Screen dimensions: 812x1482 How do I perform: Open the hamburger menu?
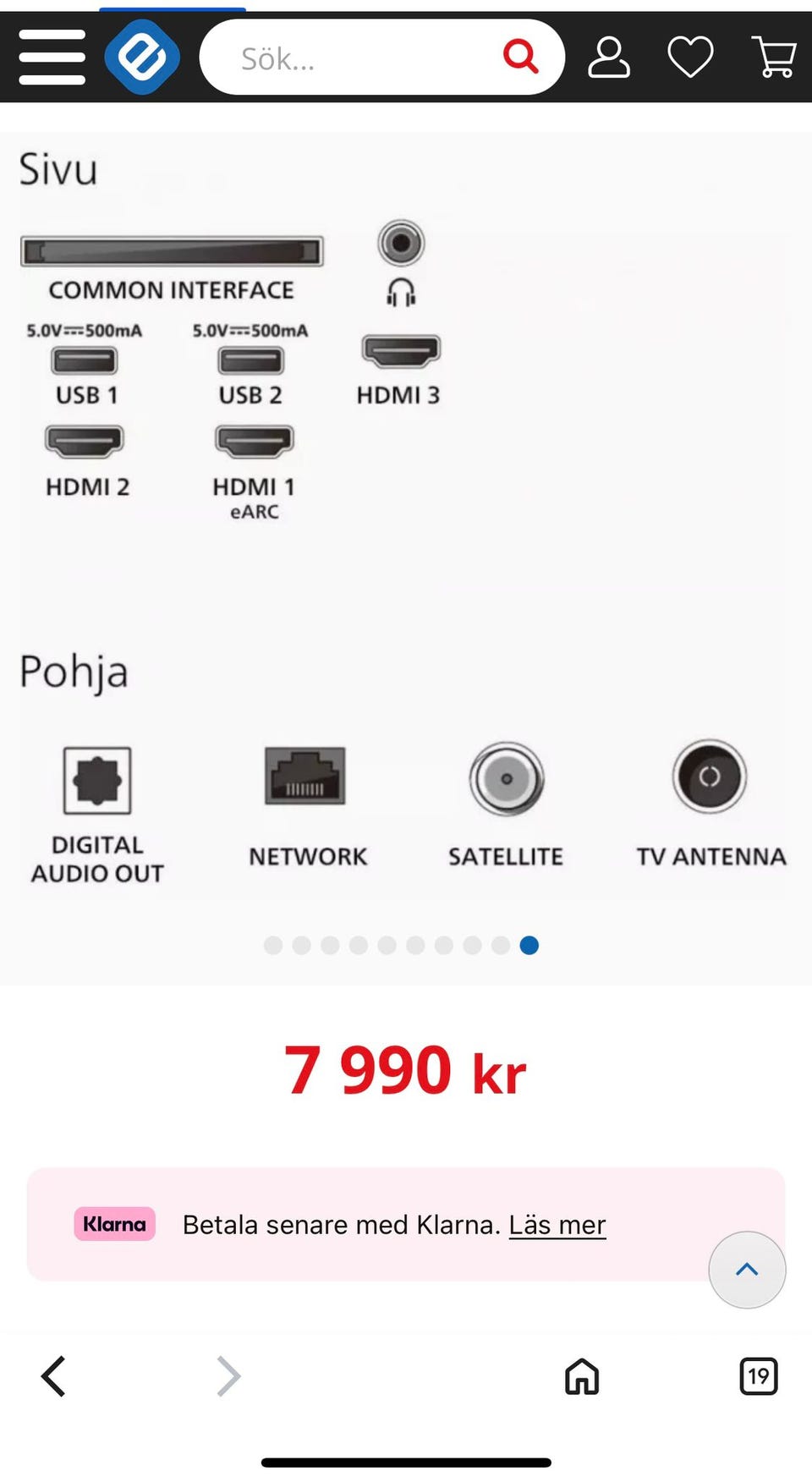coord(52,58)
